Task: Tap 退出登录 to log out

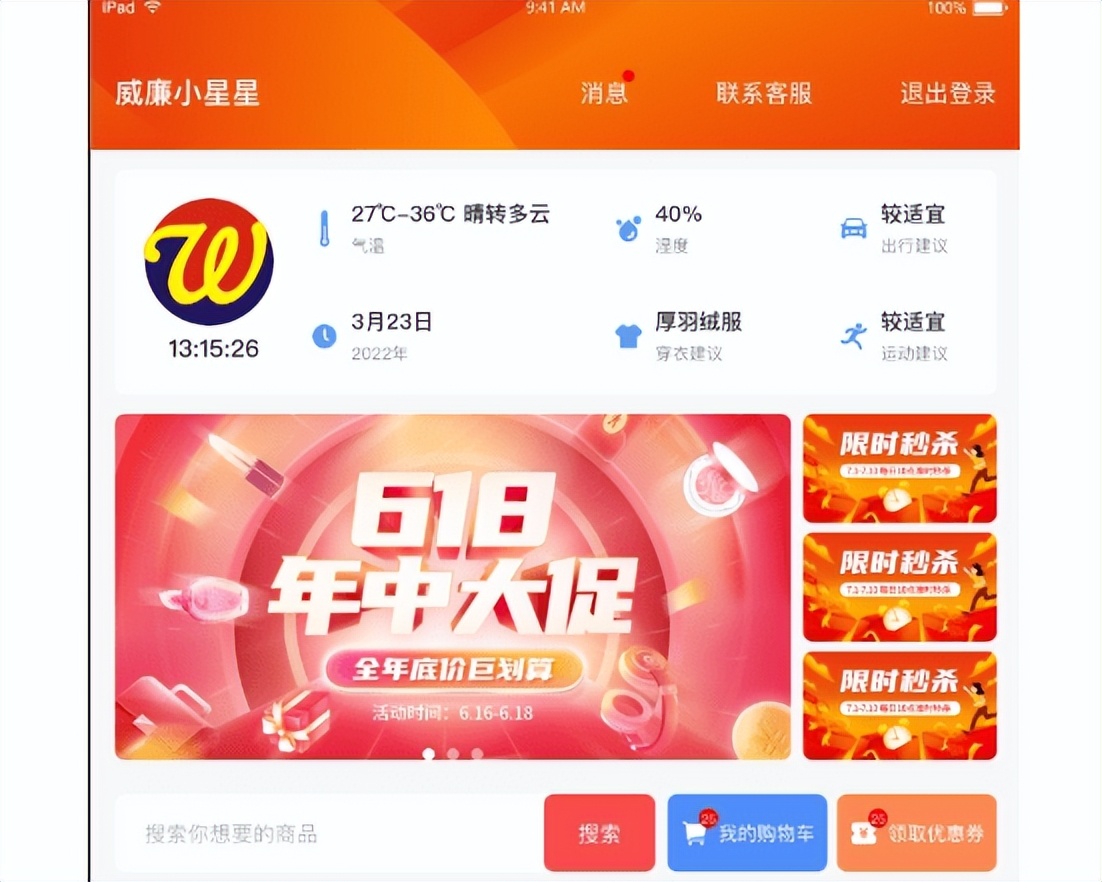Action: click(947, 93)
